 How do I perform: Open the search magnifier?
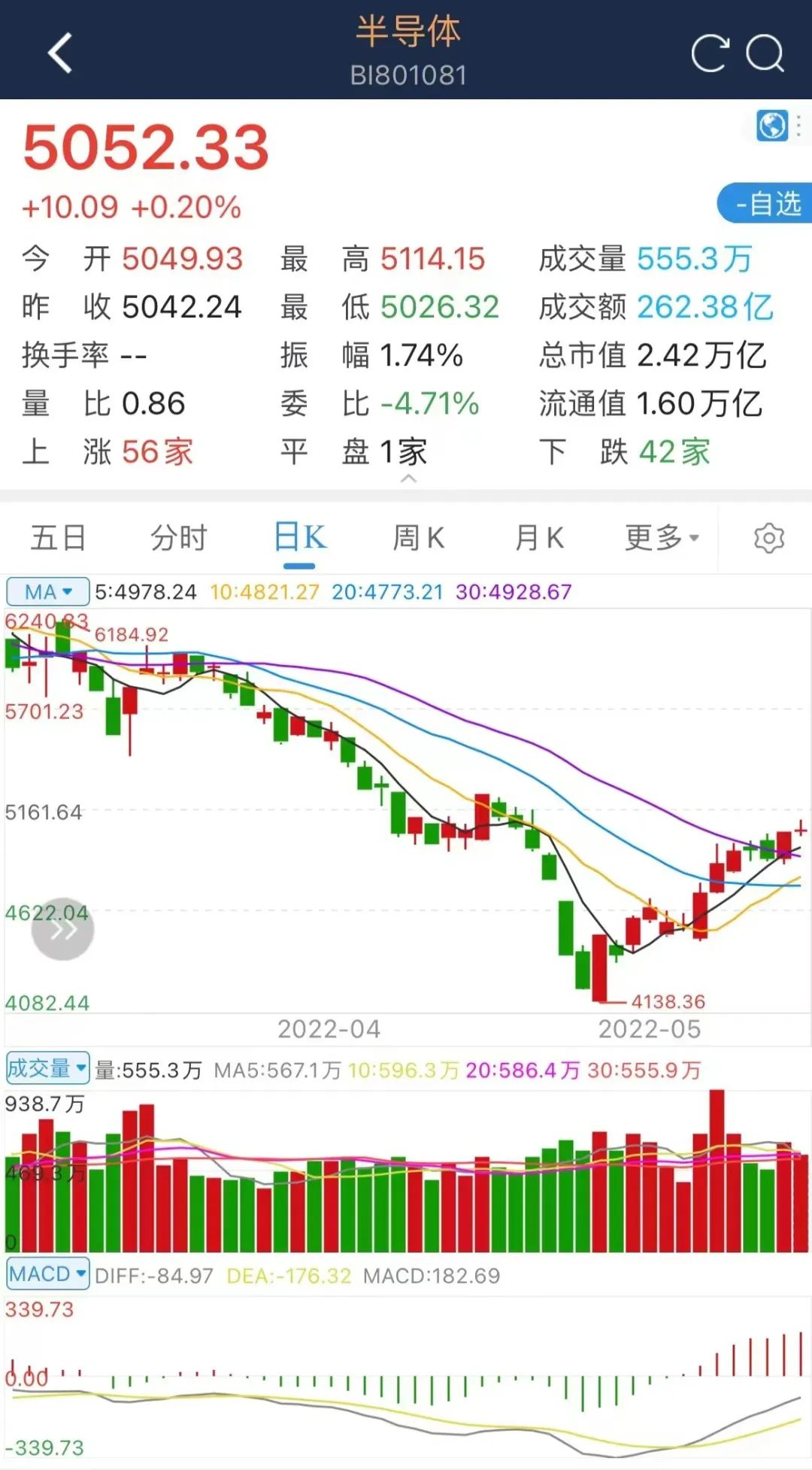coord(765,53)
